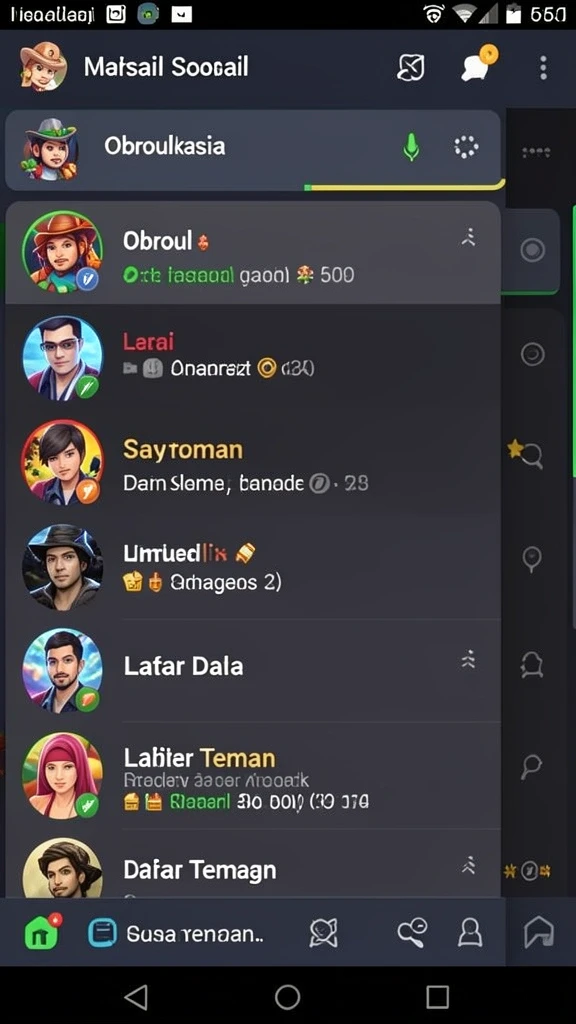The width and height of the screenshot is (576, 1024).
Task: Open the Lafar Dala row
Action: tap(253, 670)
